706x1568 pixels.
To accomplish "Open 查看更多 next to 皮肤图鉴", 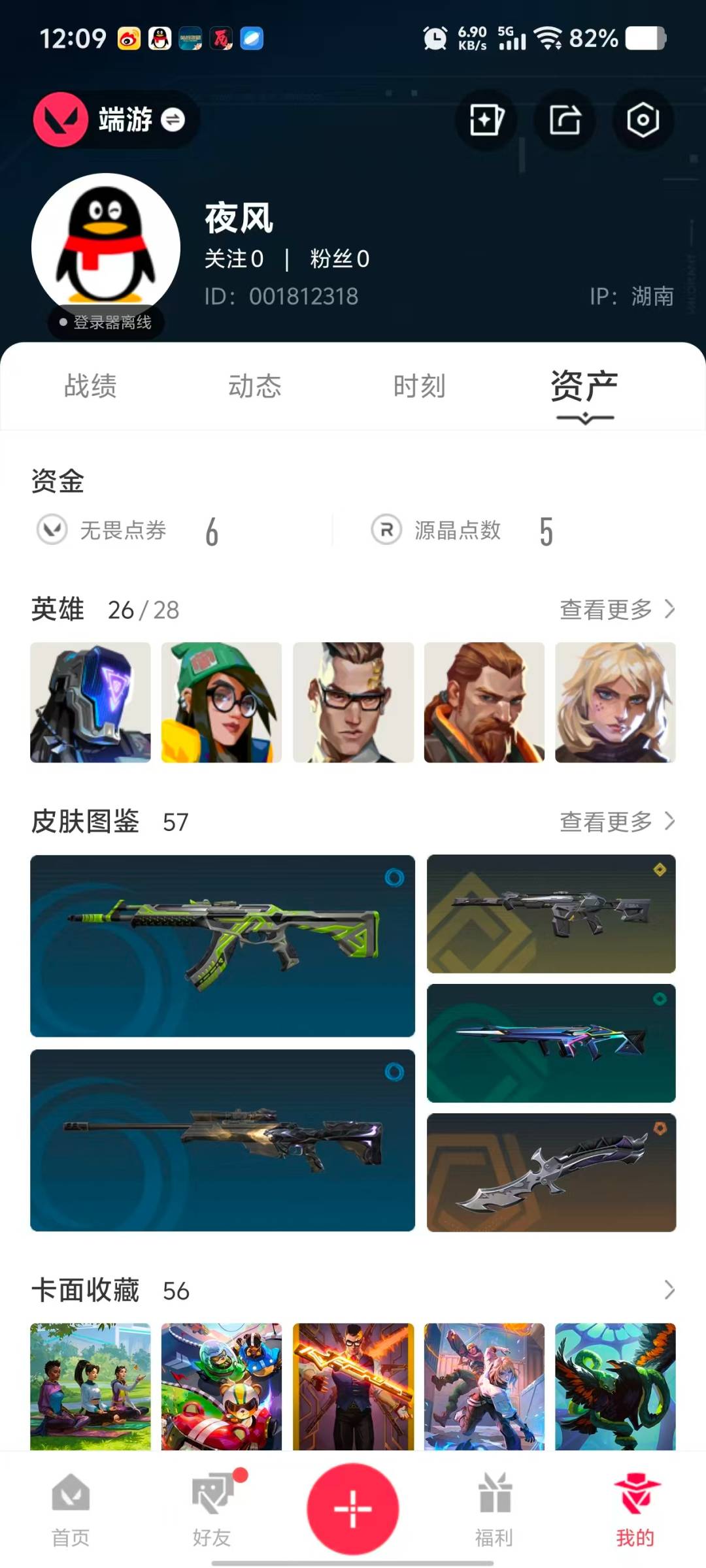I will coord(616,821).
